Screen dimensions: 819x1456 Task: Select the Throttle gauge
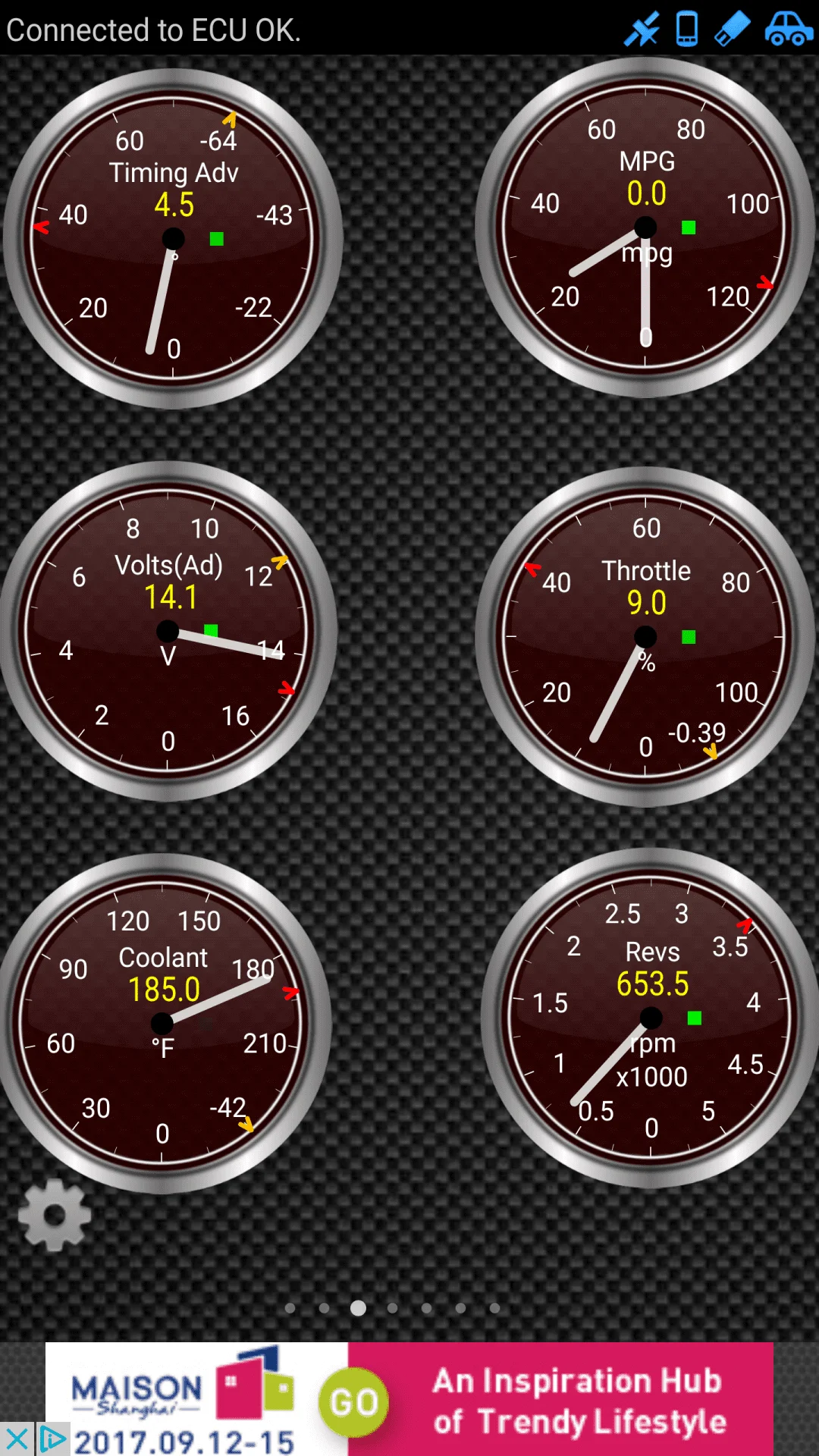point(645,637)
